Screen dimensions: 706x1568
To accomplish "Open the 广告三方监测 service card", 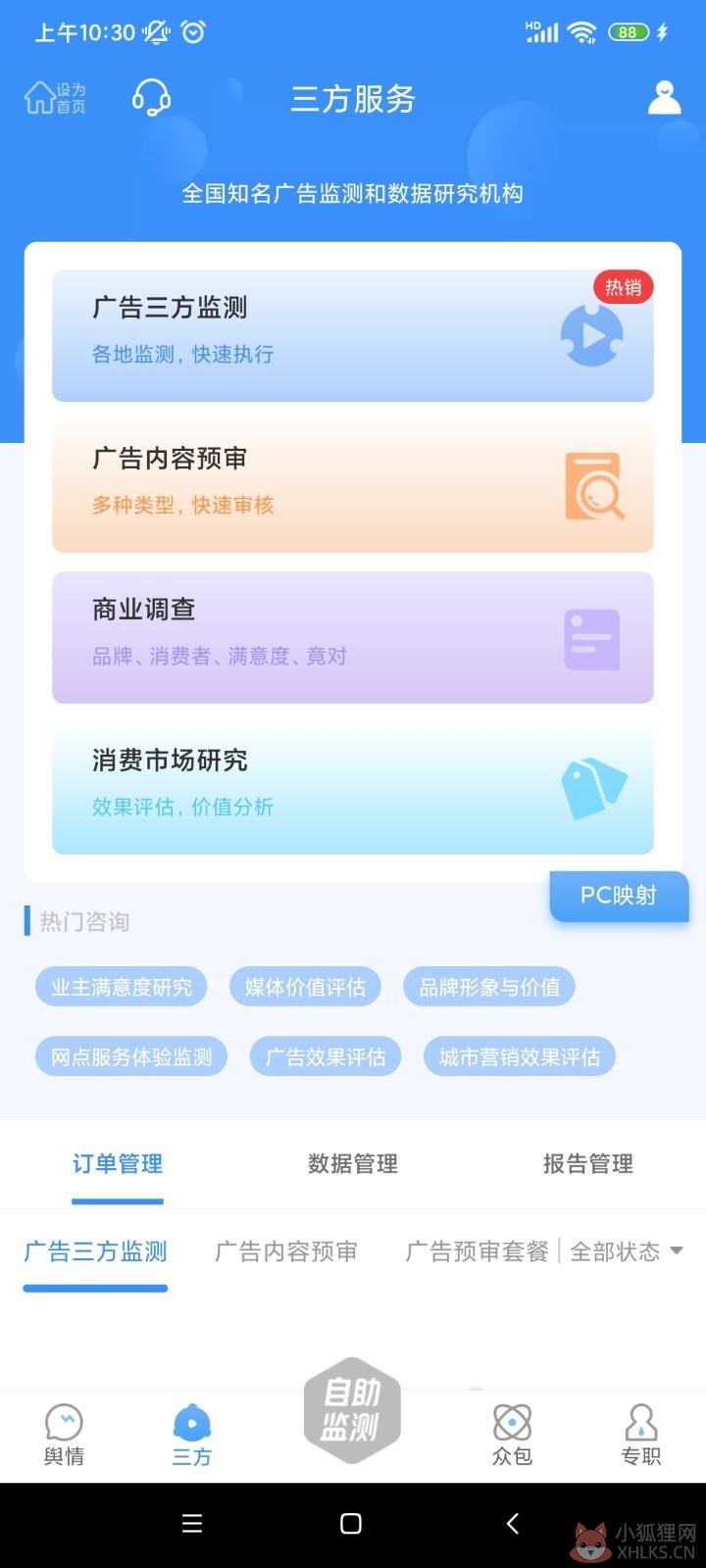I will pos(353,335).
